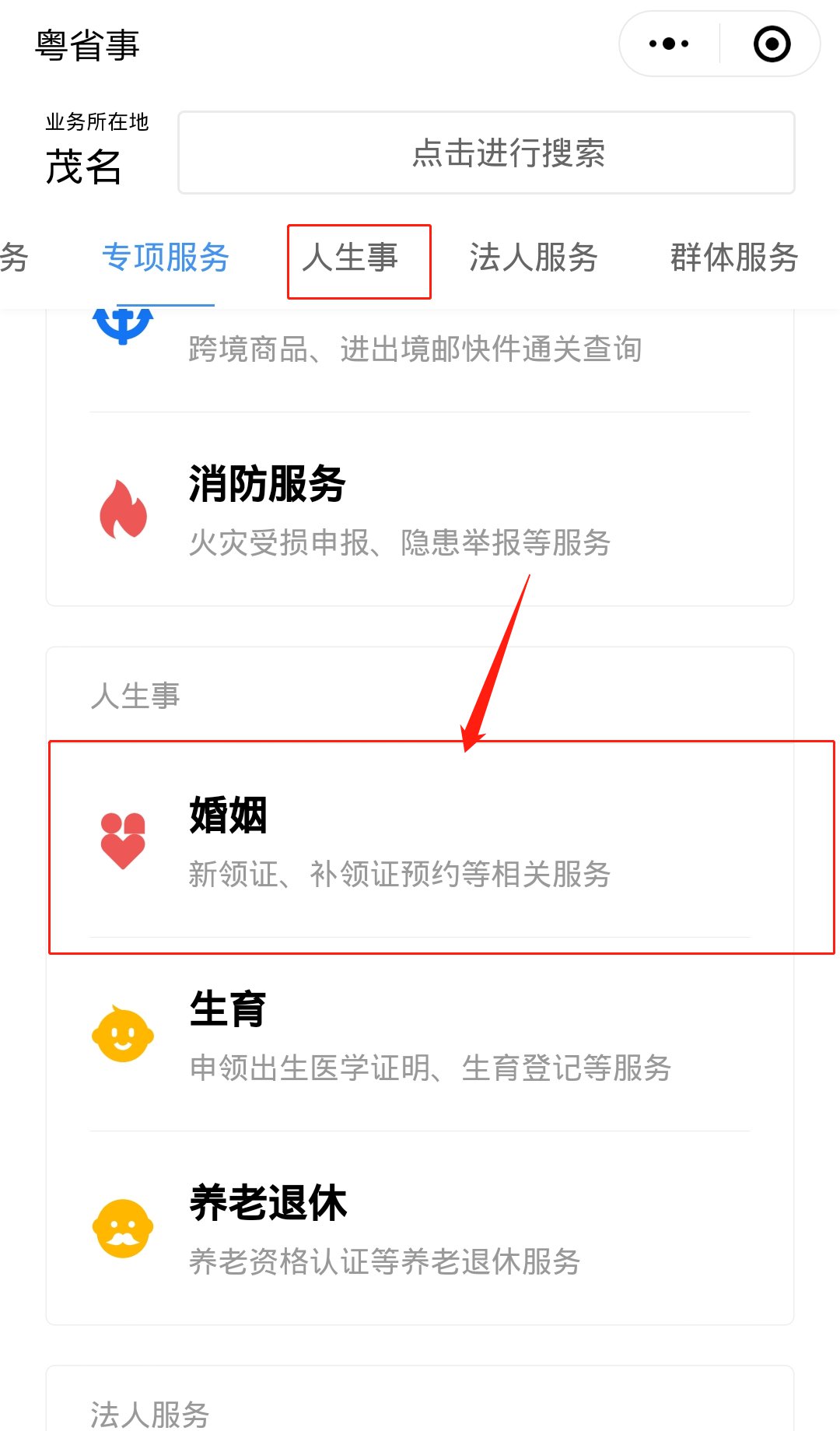Open the mini program more options menu
Screen dimensions: 840x1431
coord(669,44)
